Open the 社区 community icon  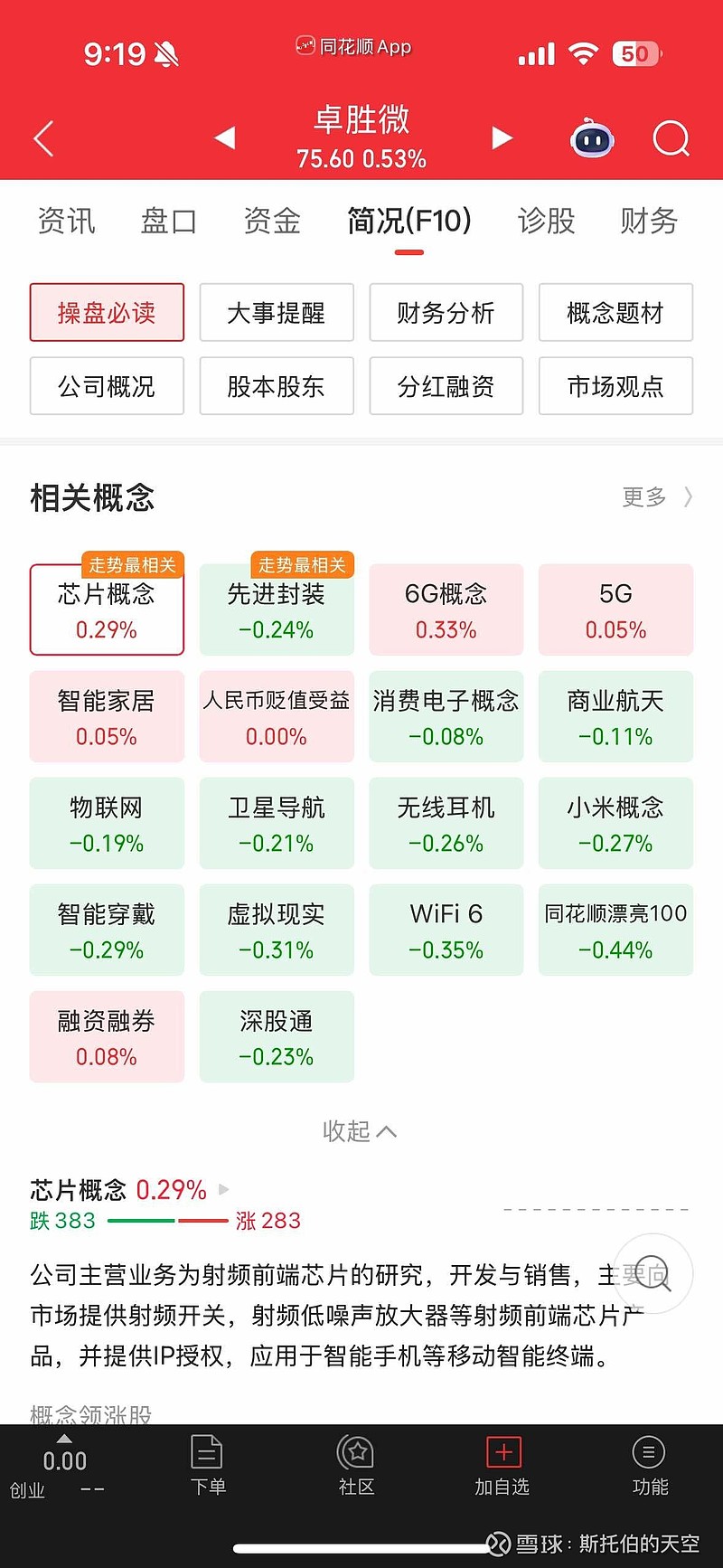(x=355, y=1465)
